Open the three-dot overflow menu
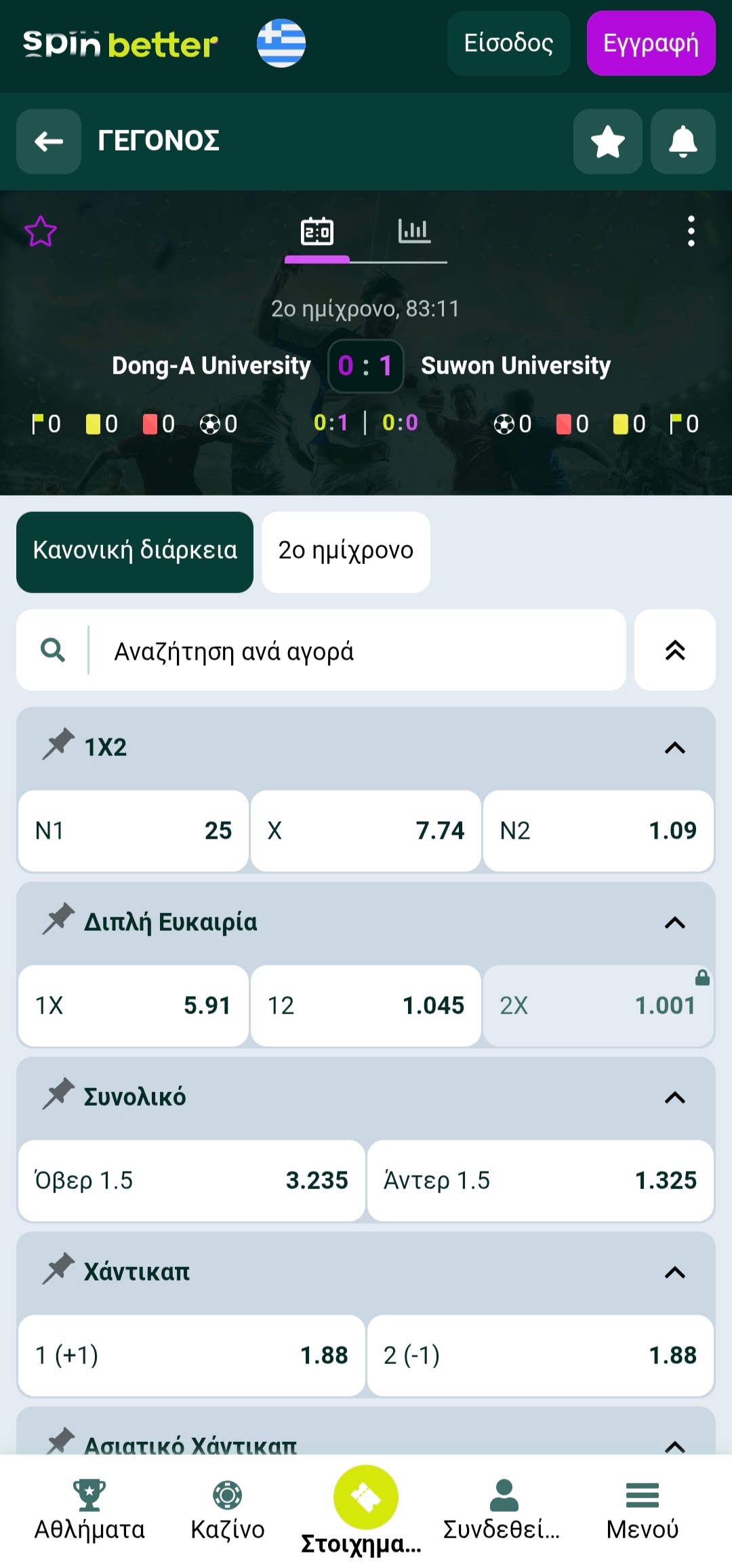This screenshot has height=1568, width=732. click(691, 232)
